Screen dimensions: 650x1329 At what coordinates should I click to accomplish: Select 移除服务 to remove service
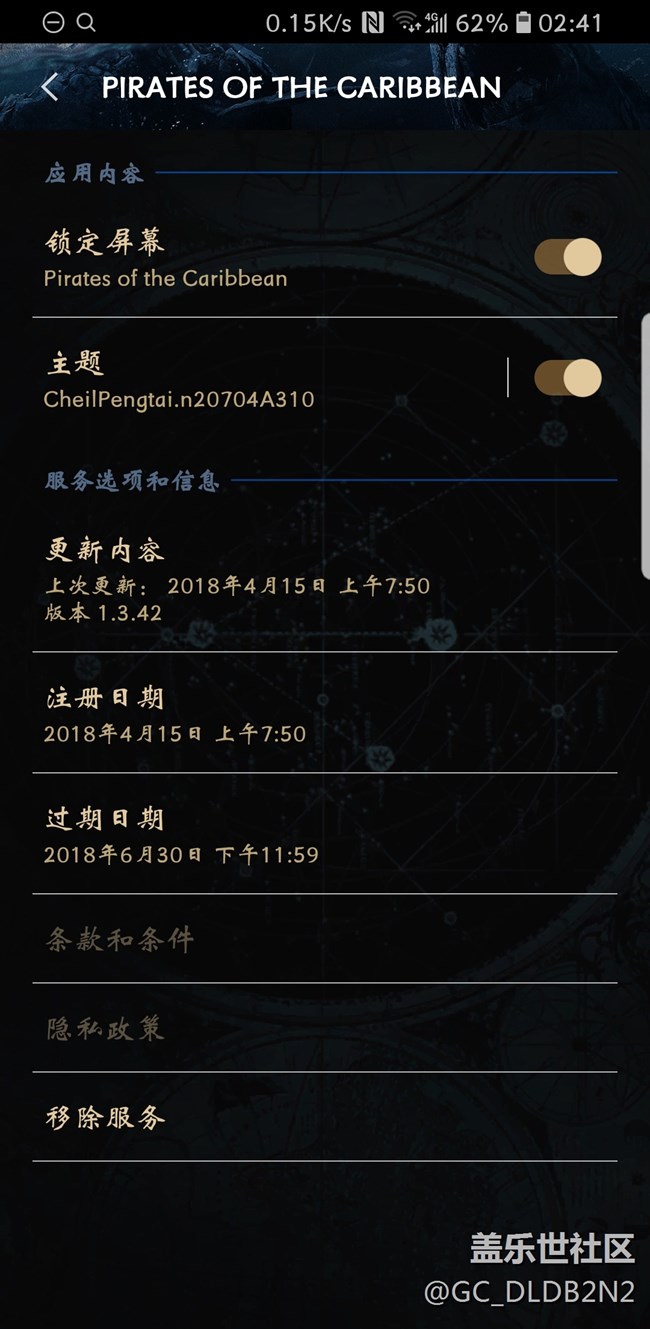tap(325, 1117)
